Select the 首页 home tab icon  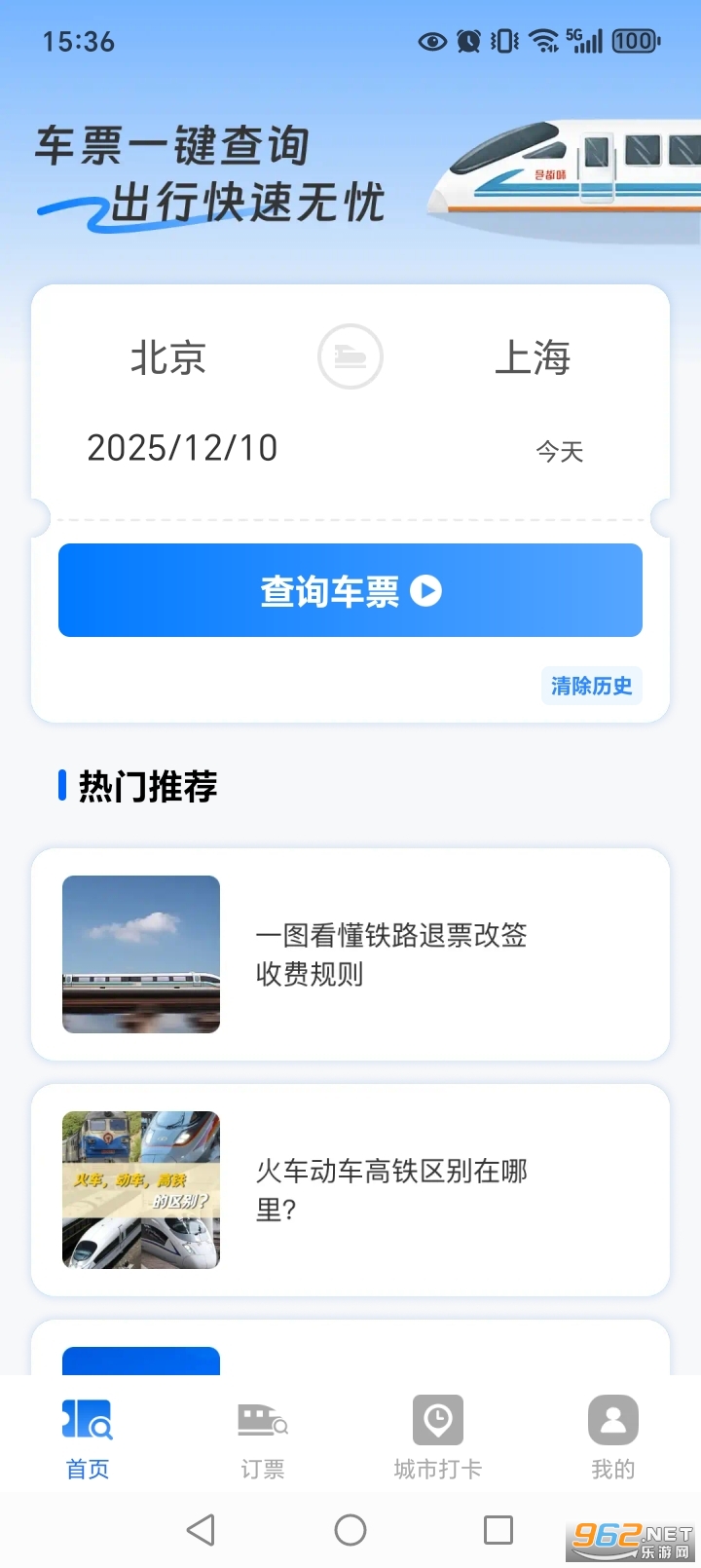pos(87,1419)
